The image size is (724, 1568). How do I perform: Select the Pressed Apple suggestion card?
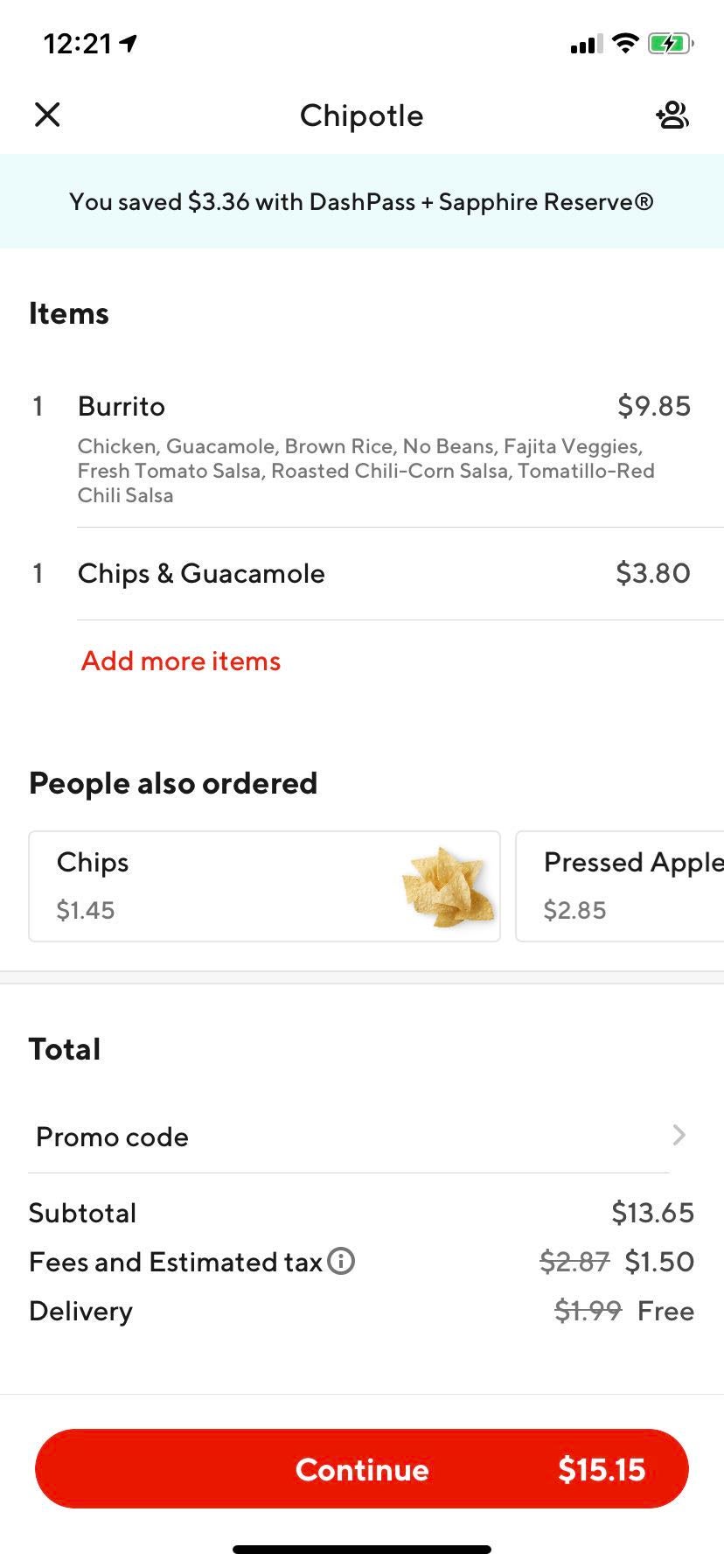pyautogui.click(x=621, y=886)
